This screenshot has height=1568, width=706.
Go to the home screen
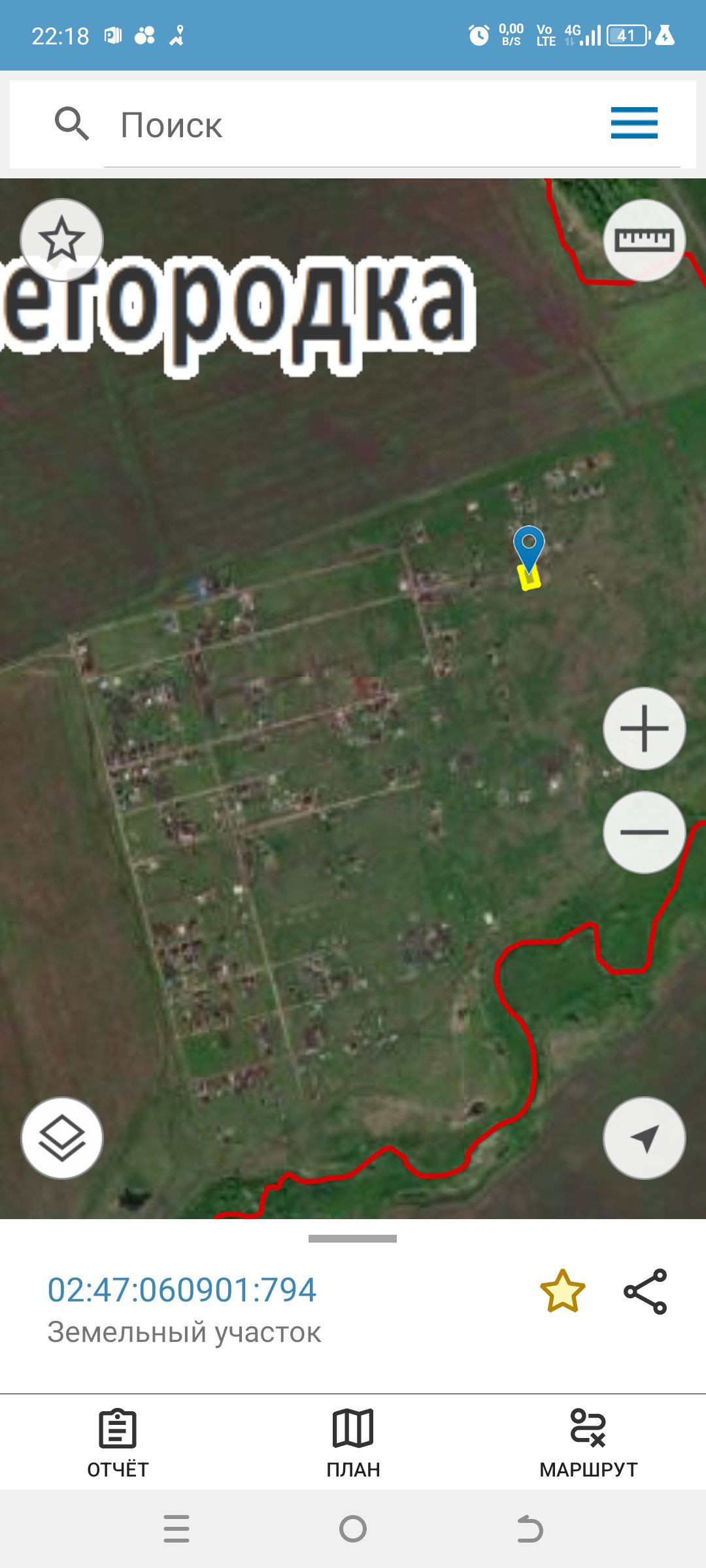(353, 1529)
